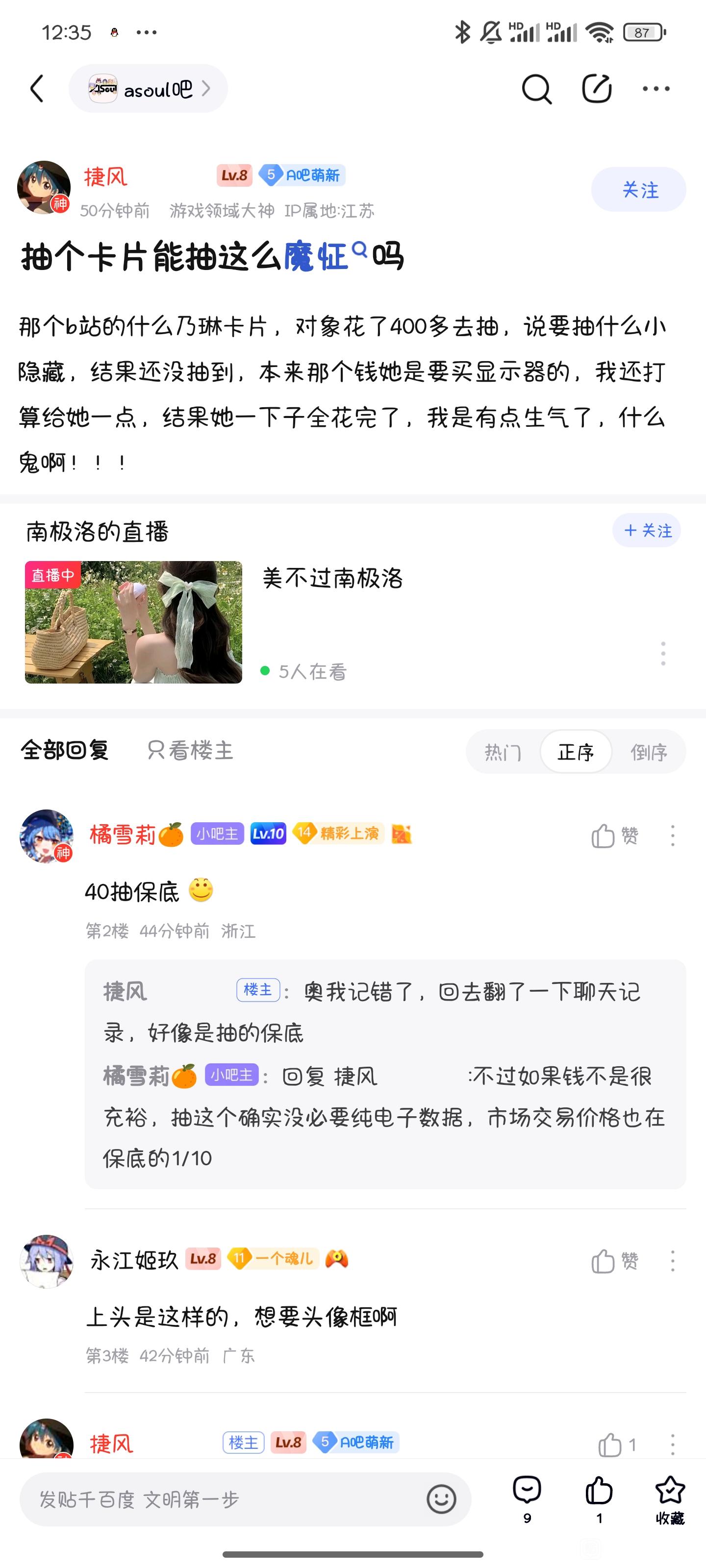Open the top-right overflow menu
706x1568 pixels.
[x=656, y=89]
